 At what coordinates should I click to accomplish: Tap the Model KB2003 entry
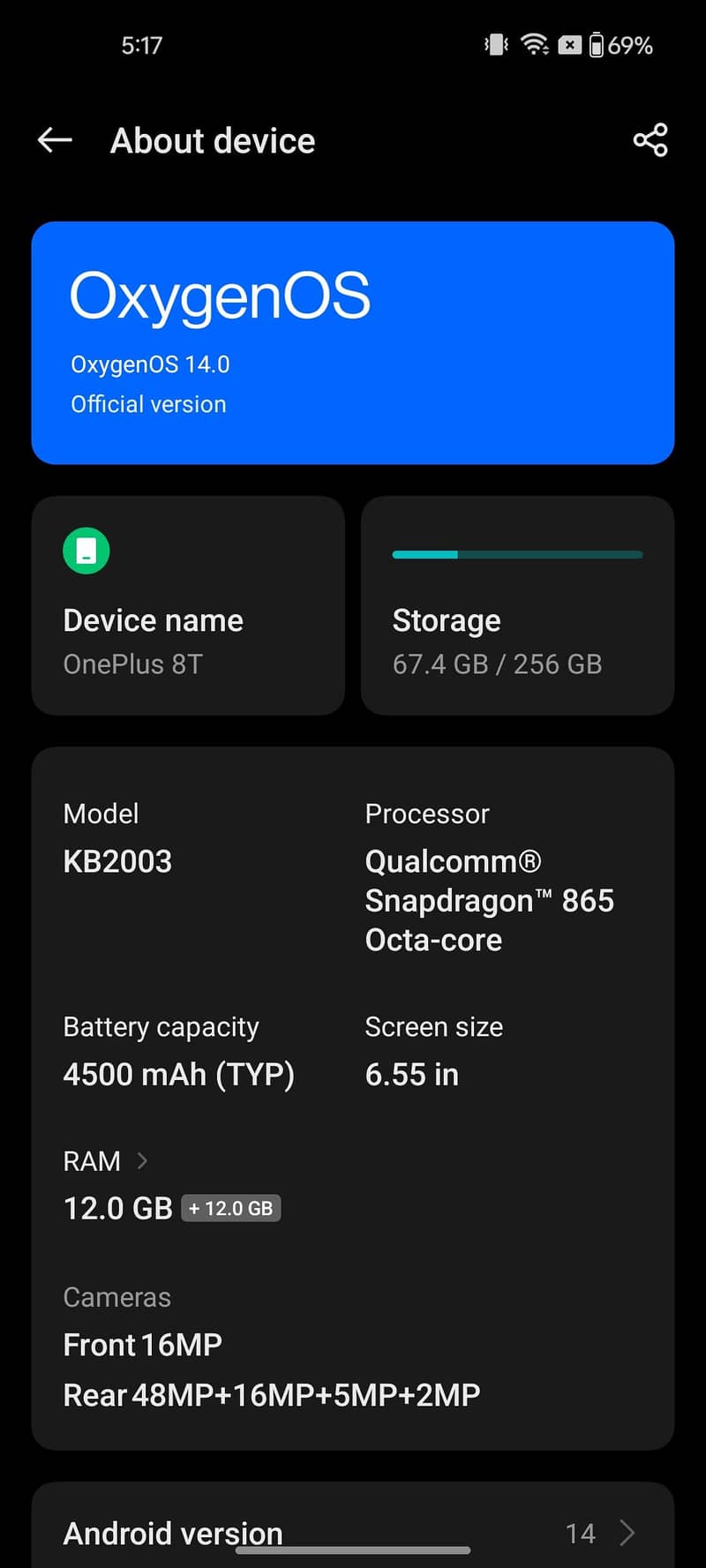click(117, 860)
